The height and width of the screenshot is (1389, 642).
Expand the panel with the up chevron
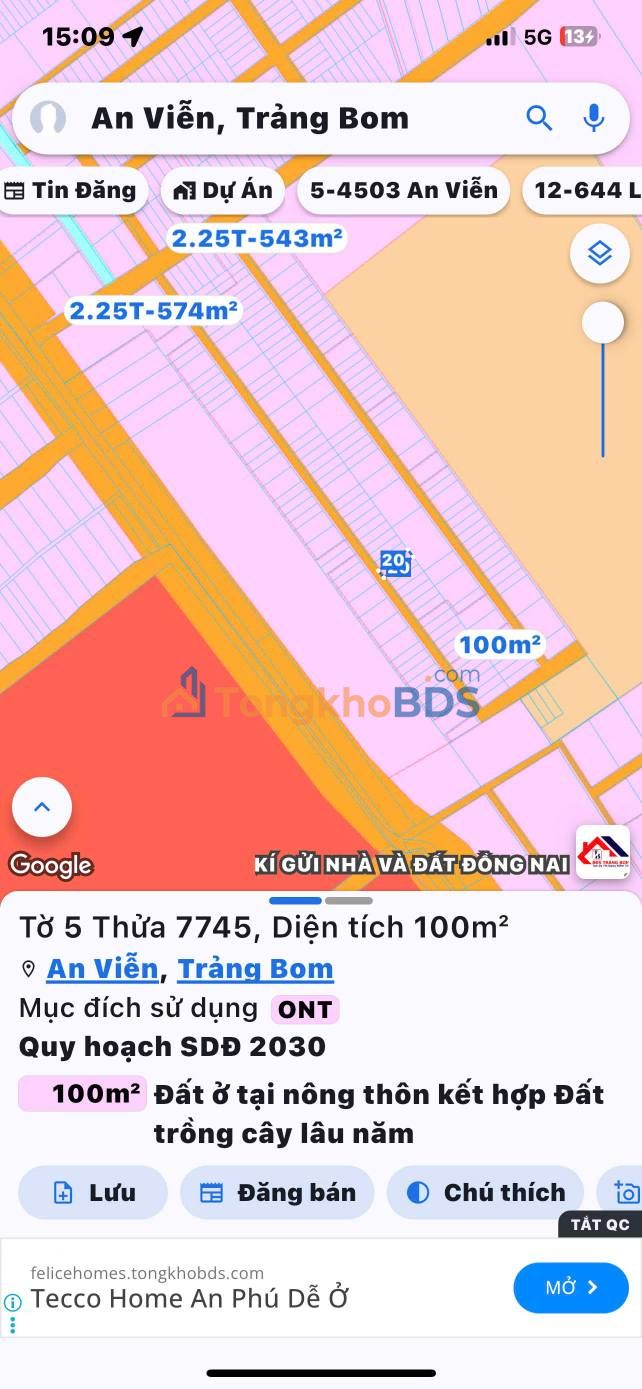[x=42, y=807]
